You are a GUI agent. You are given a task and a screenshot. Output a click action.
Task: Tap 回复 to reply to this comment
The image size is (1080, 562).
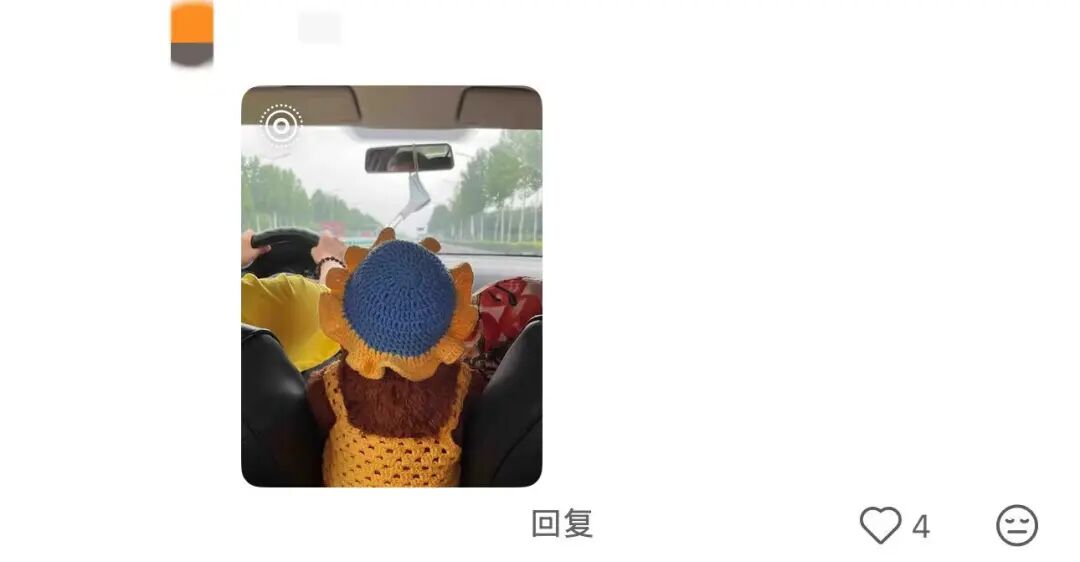point(562,524)
